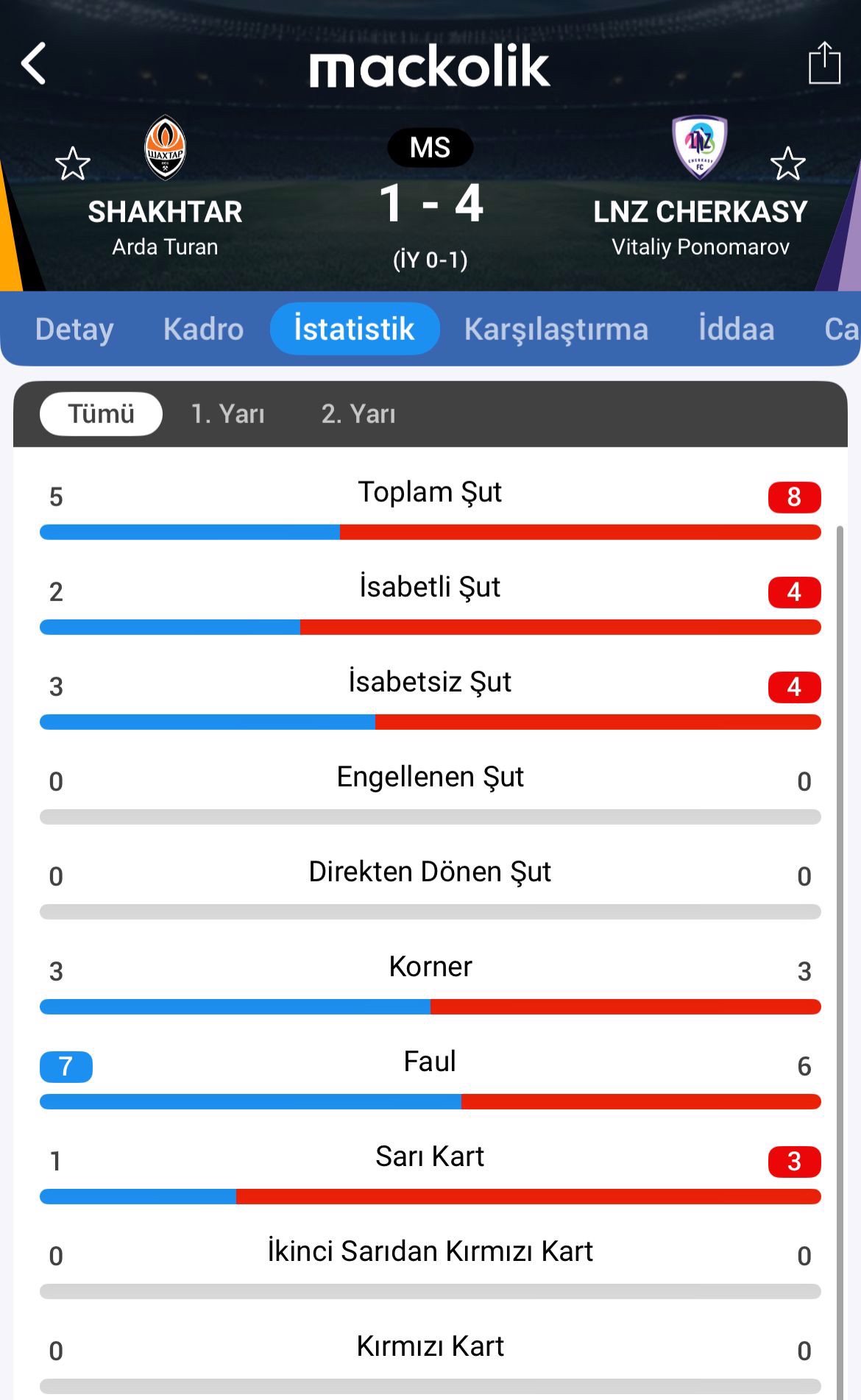Viewport: 861px width, 1400px height.
Task: Favorite LNZ Cherkasy with its star icon
Action: [787, 163]
